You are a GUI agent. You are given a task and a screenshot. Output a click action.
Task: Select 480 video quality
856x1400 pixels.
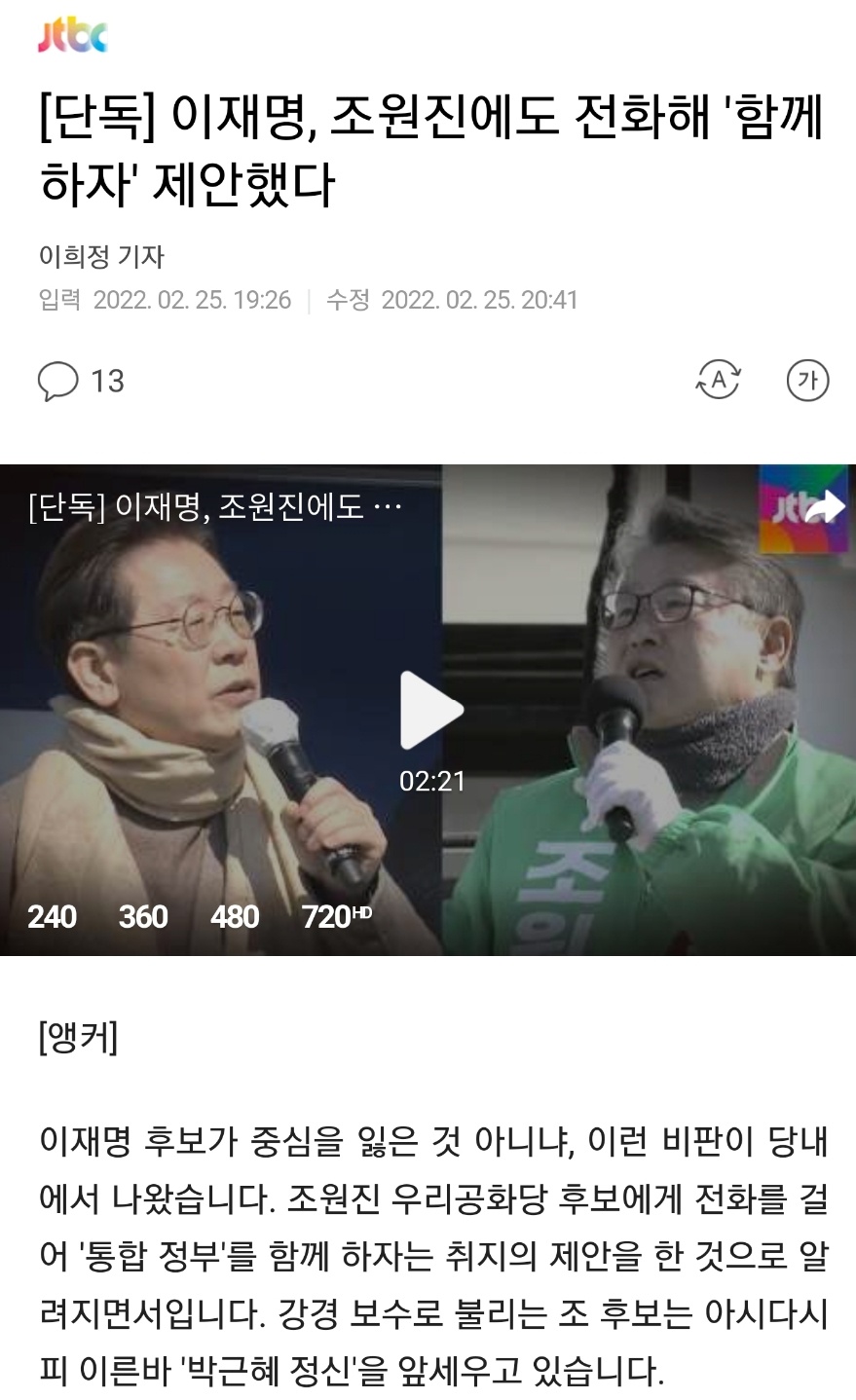[x=235, y=916]
